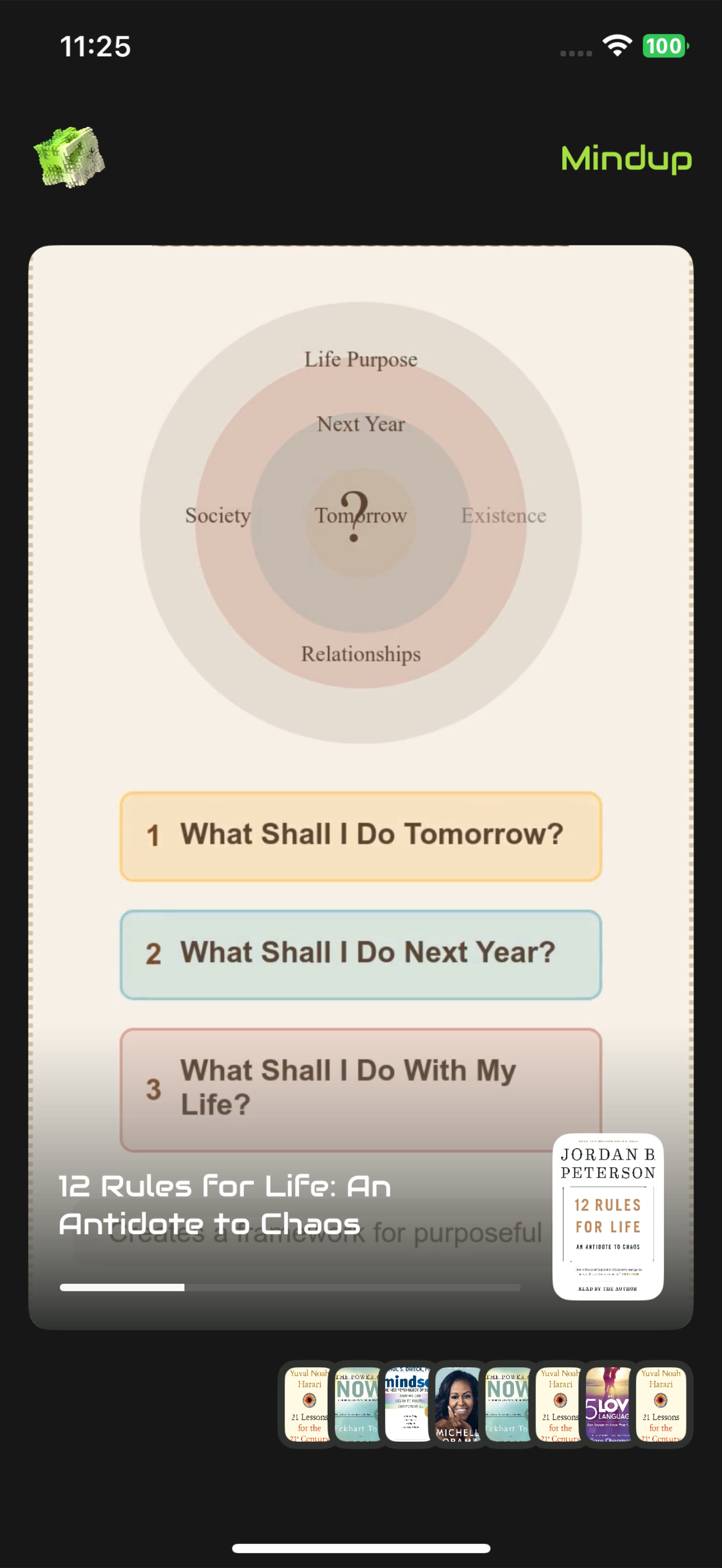Select the Mindset book thumbnail
The width and height of the screenshot is (722, 1568).
click(x=407, y=1403)
